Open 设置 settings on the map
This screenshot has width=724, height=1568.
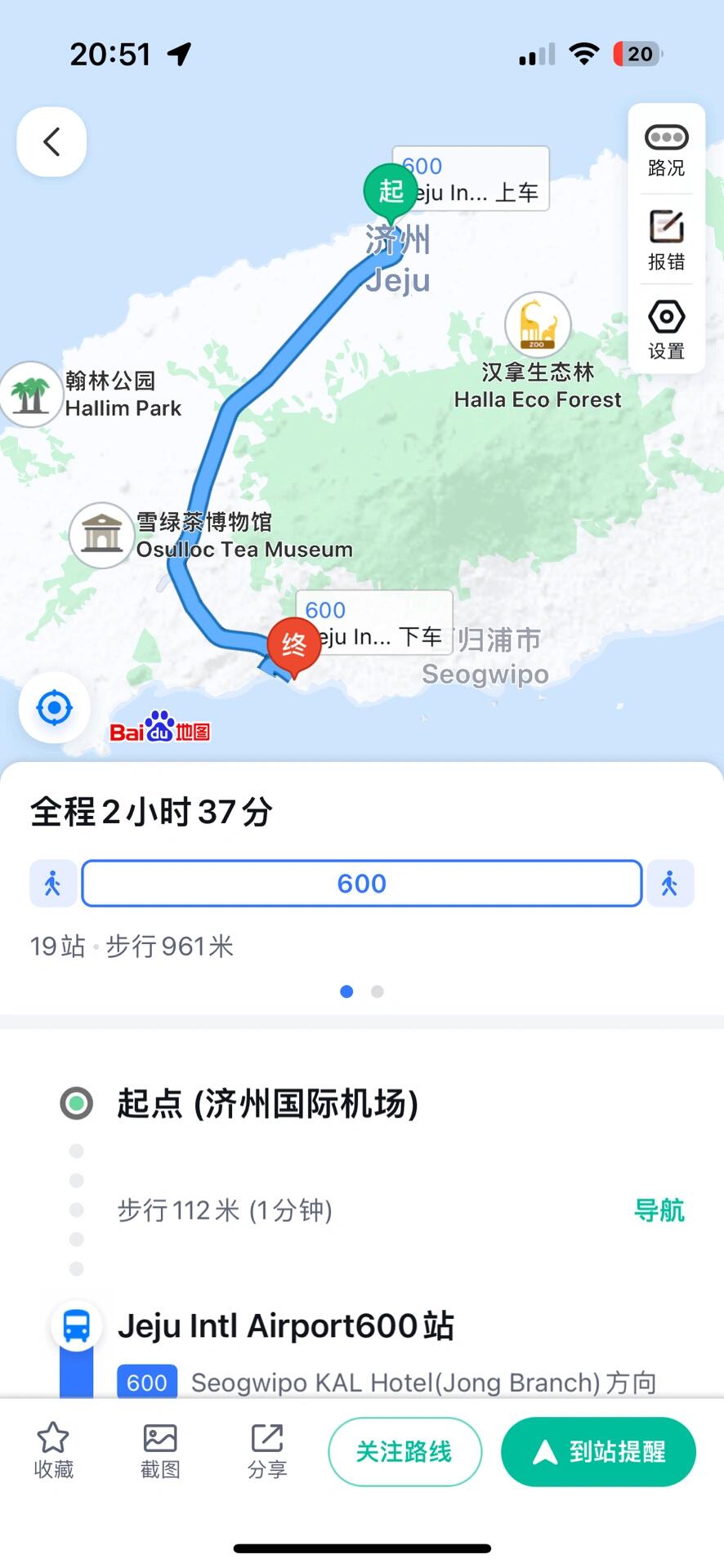click(x=666, y=330)
